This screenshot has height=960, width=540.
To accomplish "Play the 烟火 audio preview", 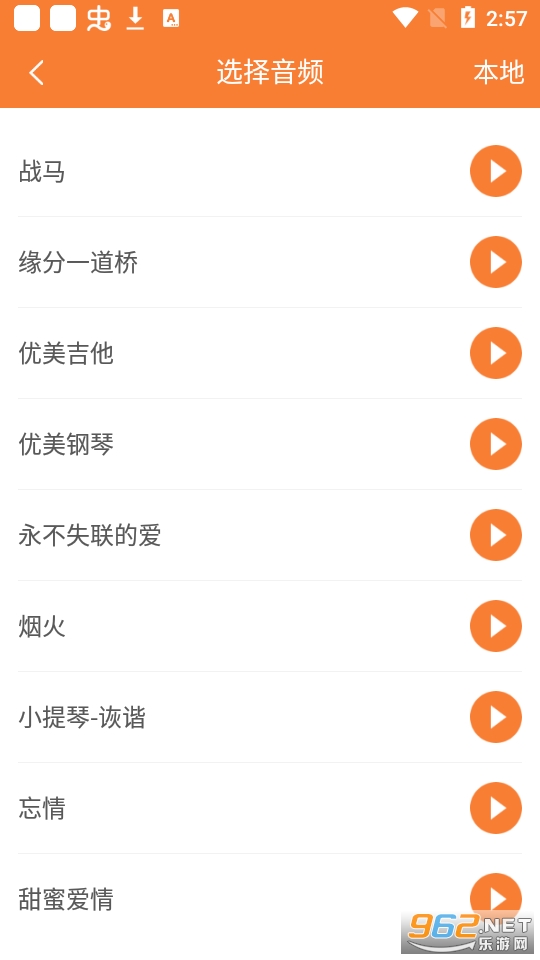I will (x=495, y=626).
